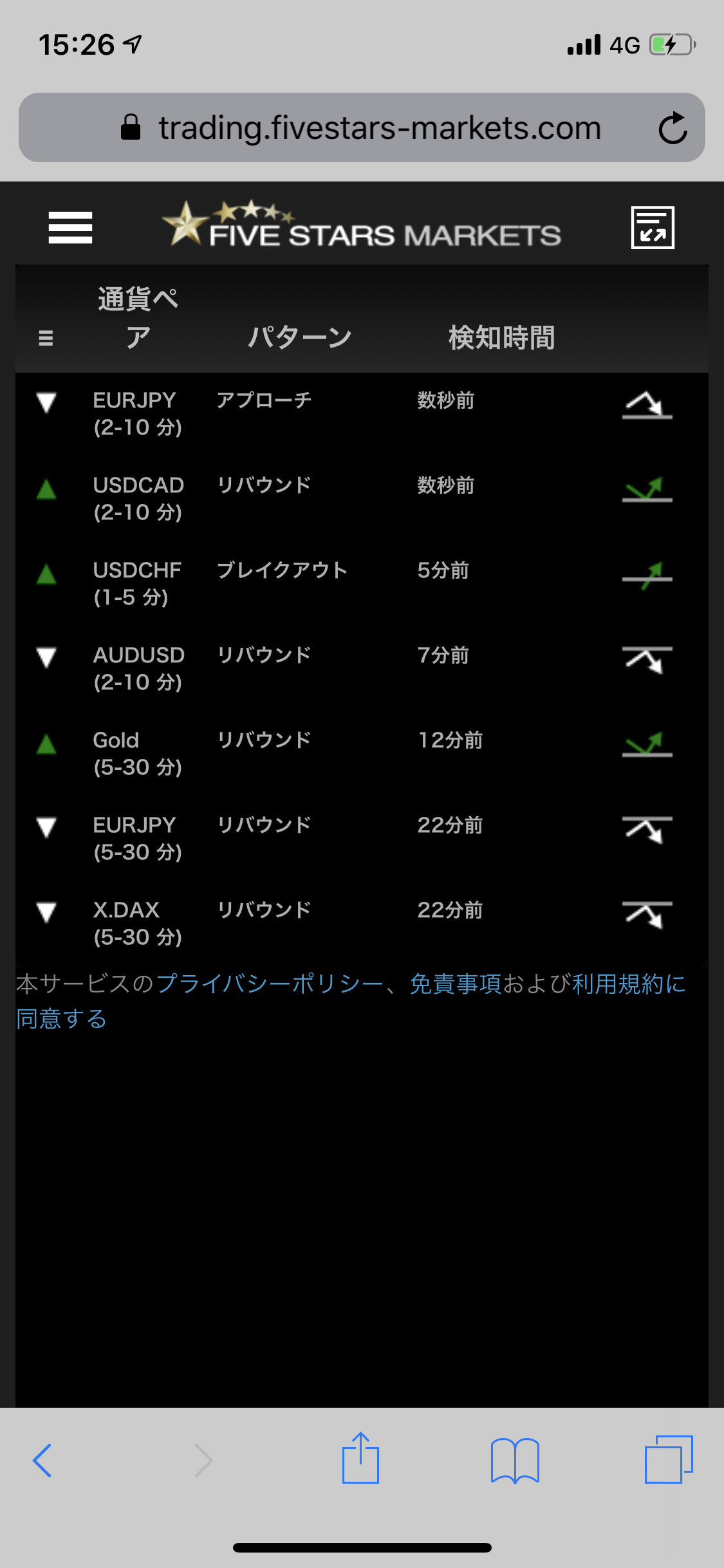Open browser bookmarks
This screenshot has width=724, height=1568.
[514, 1461]
